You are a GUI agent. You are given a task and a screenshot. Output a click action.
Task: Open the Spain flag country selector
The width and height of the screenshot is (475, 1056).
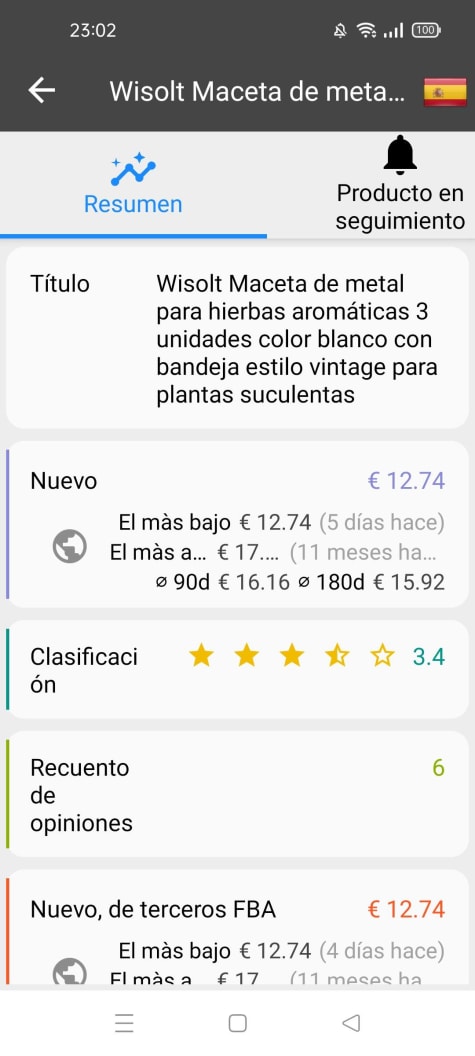[445, 92]
